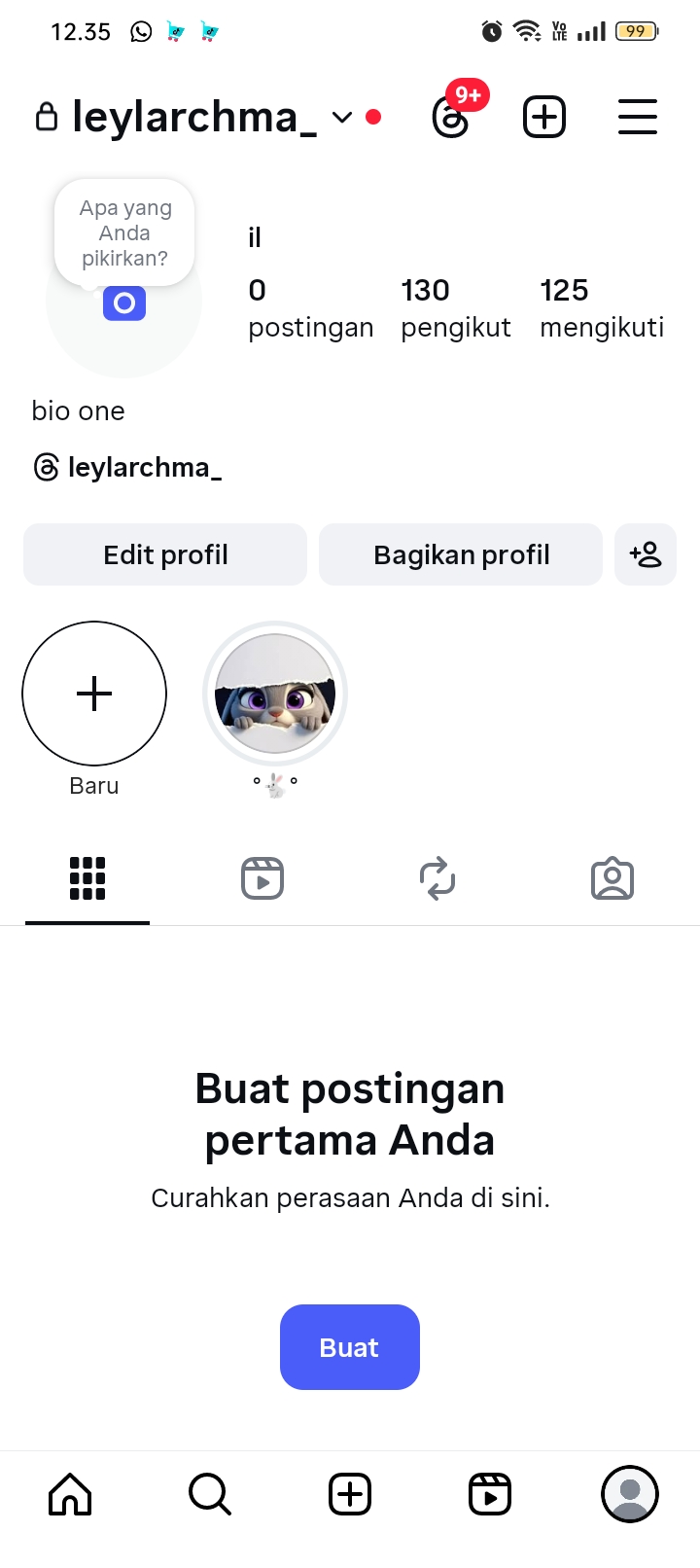Tap the "Apa yang Anda pikirkan?" note bubble
700x1568 pixels.
(x=124, y=233)
